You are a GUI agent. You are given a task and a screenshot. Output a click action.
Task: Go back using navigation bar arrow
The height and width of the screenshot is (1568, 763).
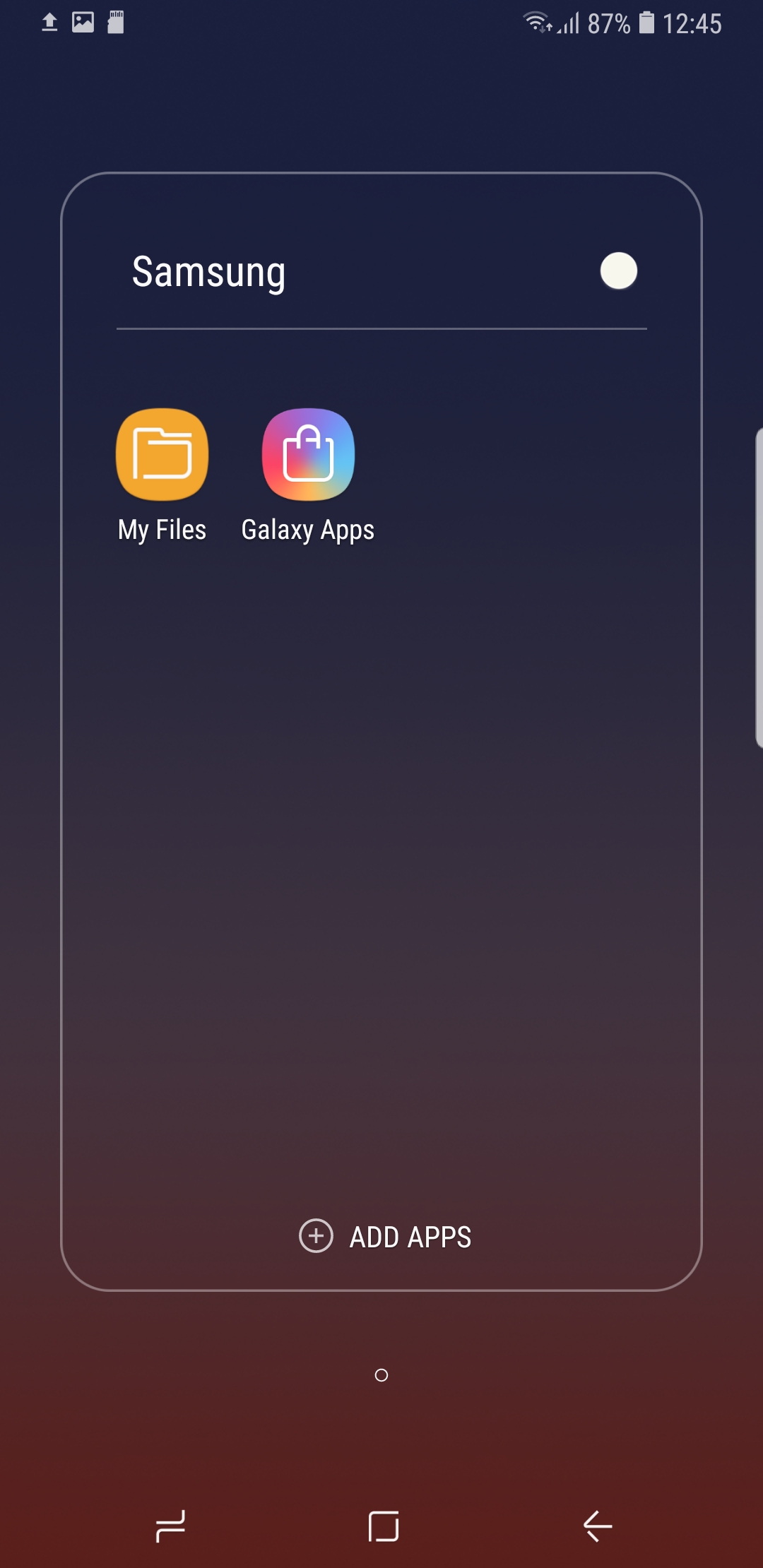597,1526
